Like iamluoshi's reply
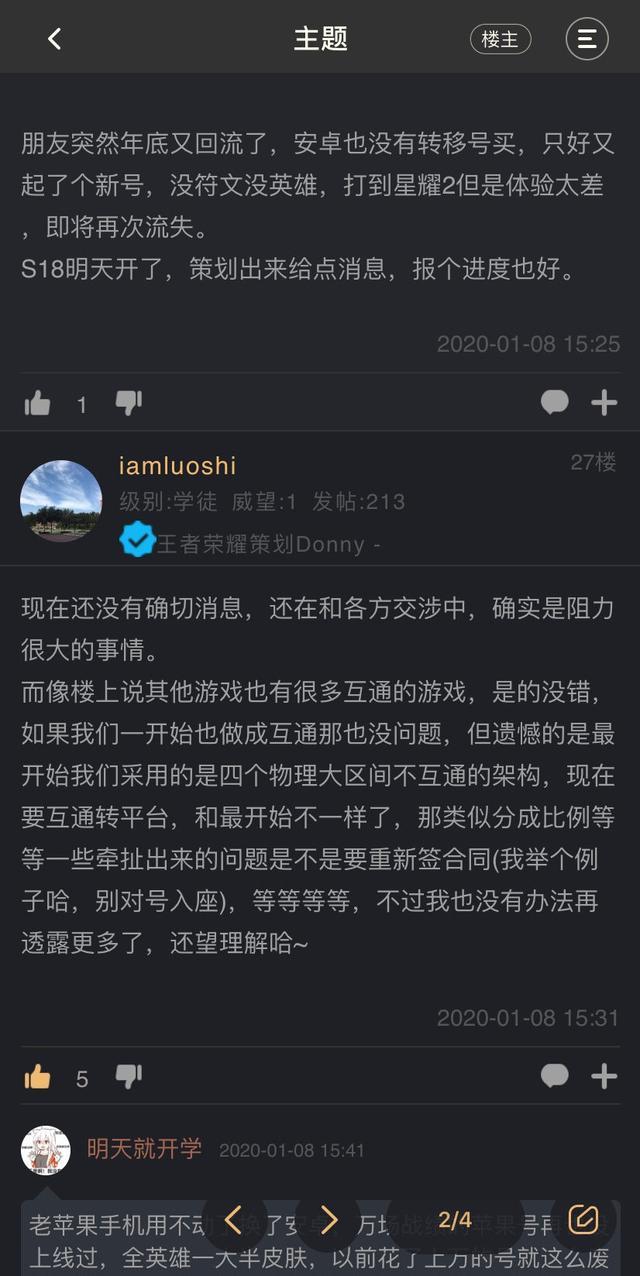Screen dimensions: 640x1276 [38, 1077]
